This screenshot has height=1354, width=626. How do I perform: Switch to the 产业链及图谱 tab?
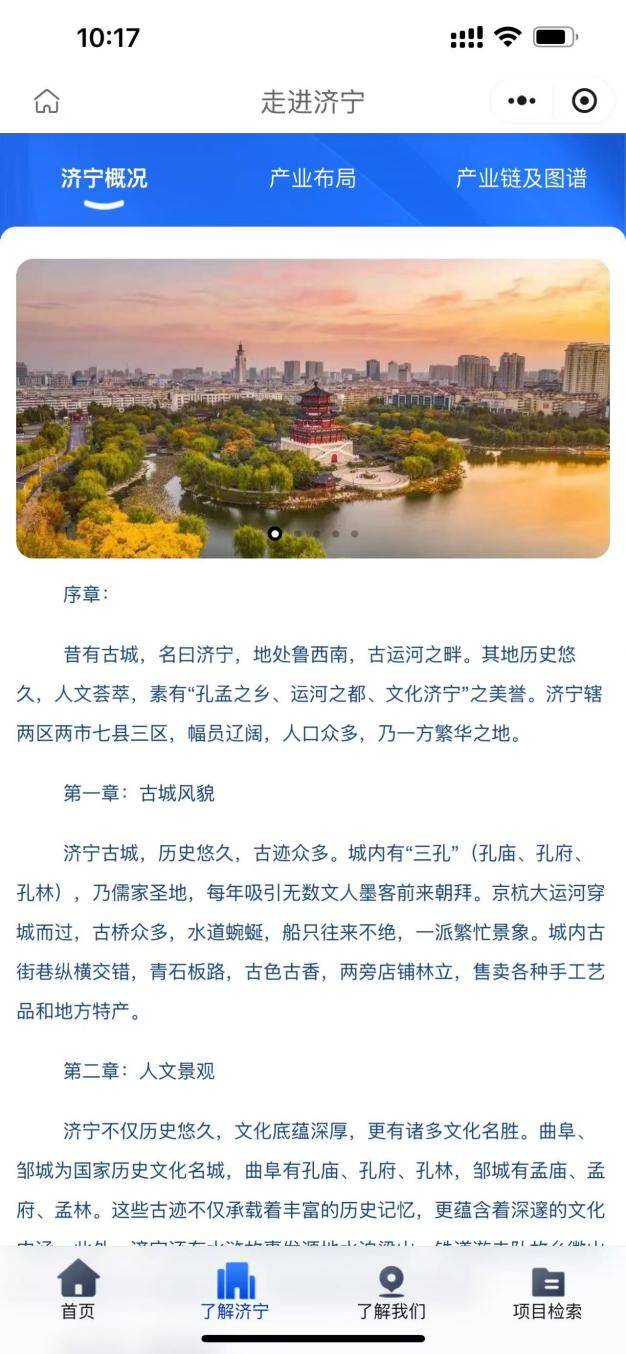(520, 179)
